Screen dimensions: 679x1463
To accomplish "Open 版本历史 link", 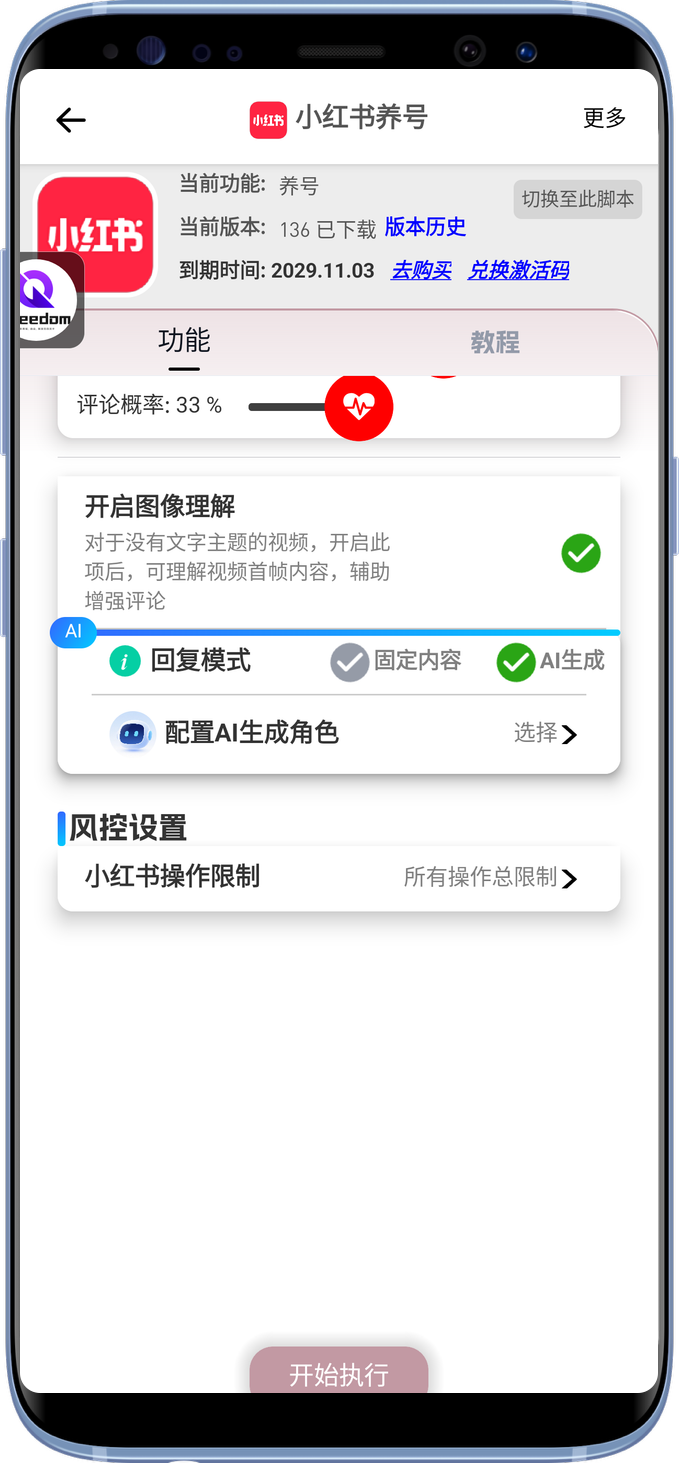I will point(425,227).
